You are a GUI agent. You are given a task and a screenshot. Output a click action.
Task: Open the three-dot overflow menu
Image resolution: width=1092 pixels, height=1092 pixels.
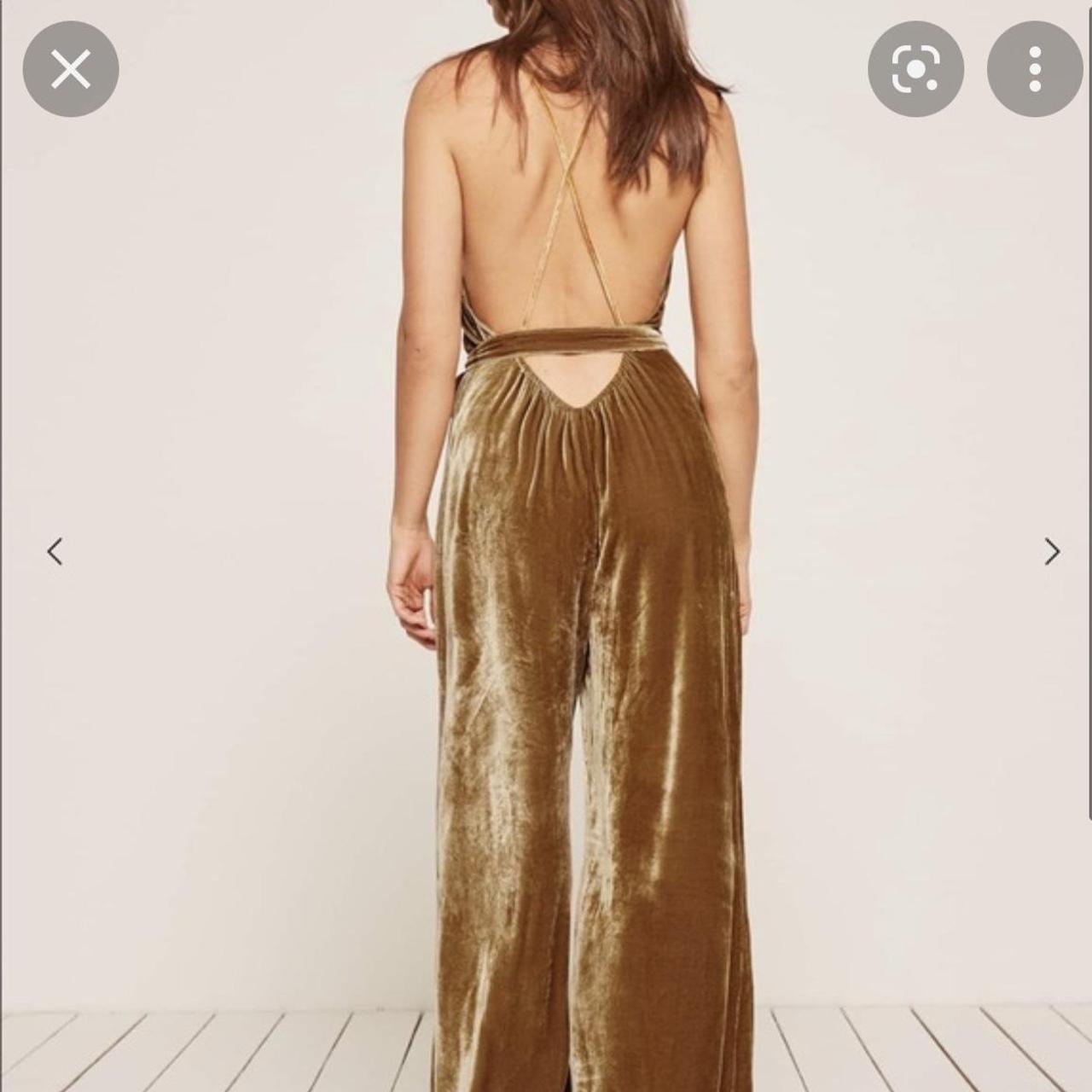(x=1034, y=70)
